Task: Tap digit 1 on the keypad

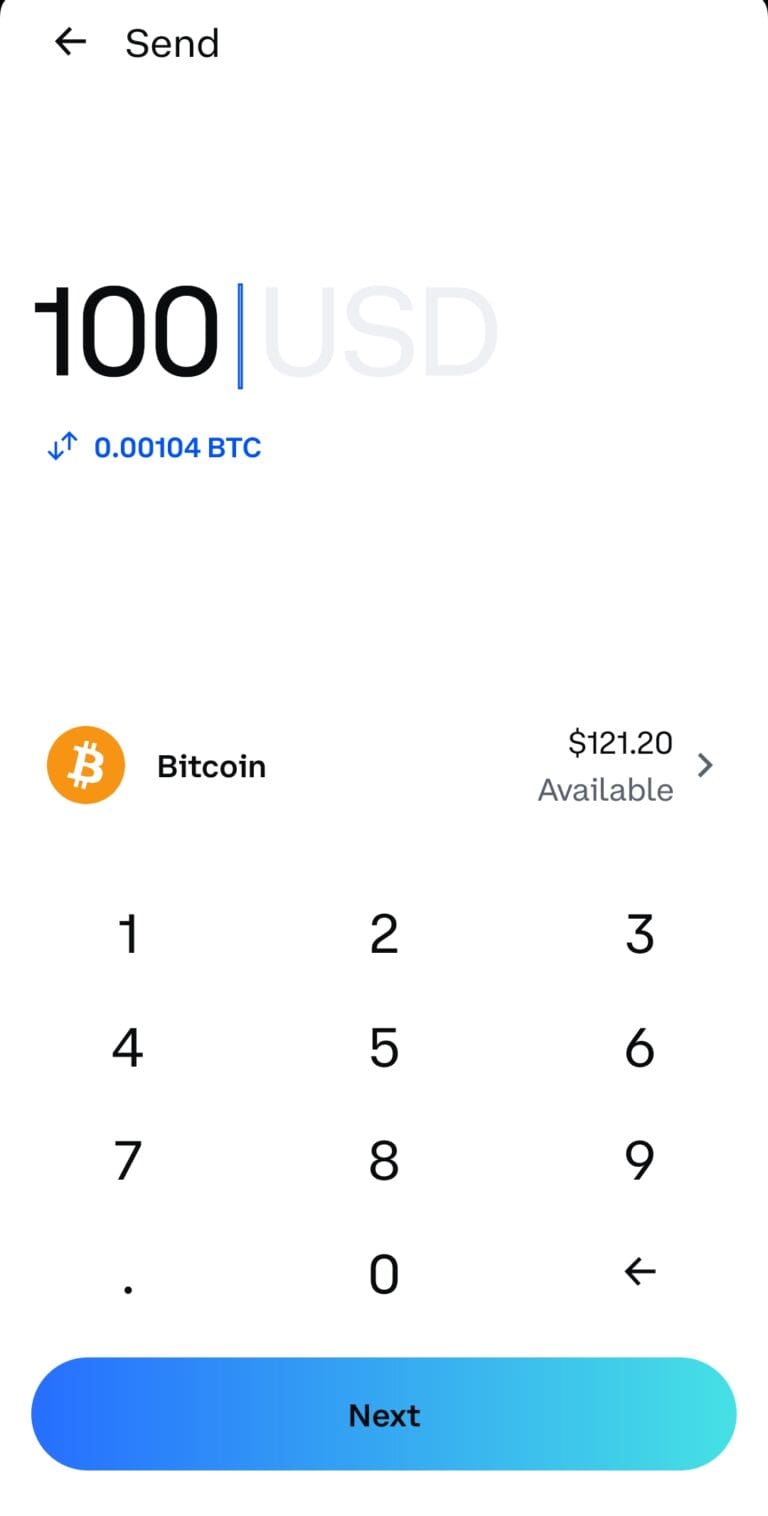Action: pyautogui.click(x=128, y=934)
